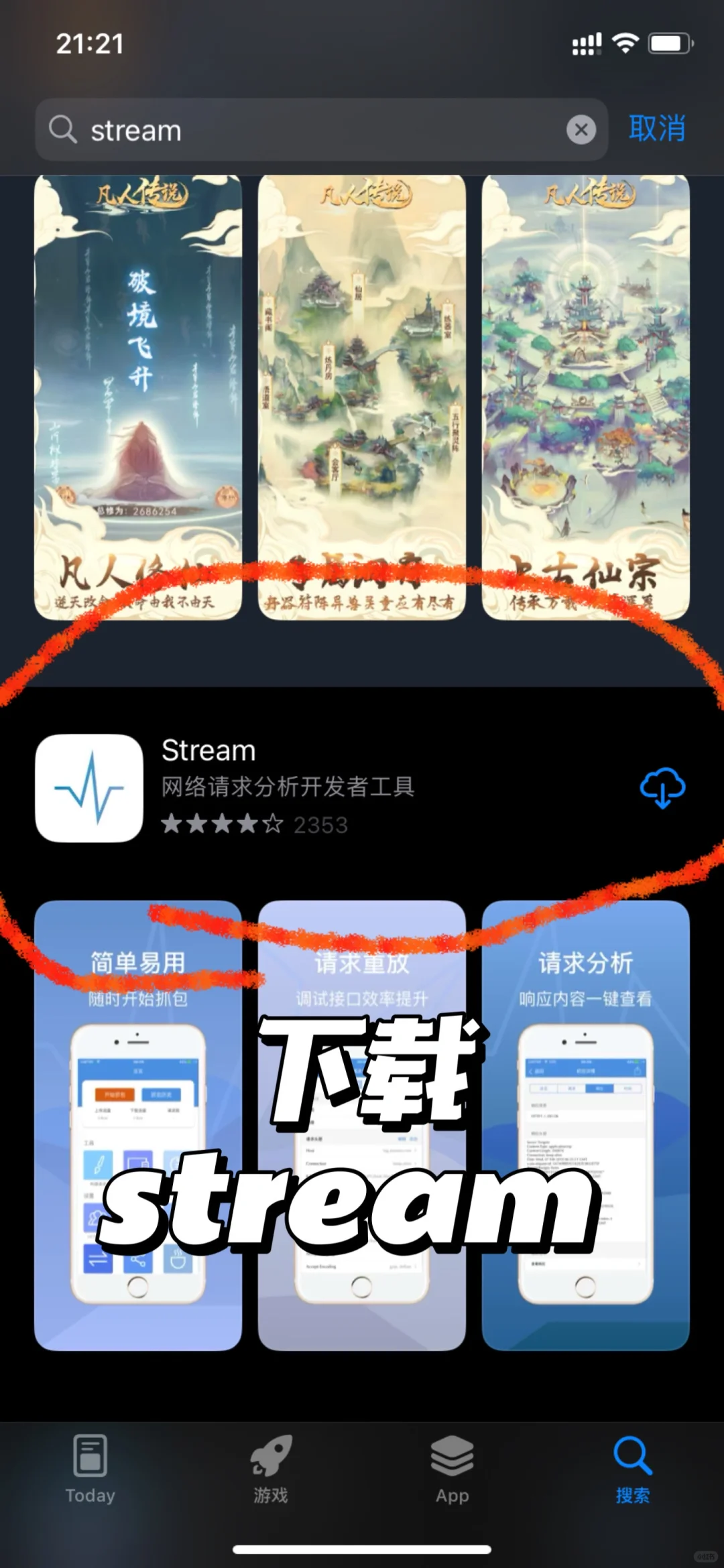Clear the search with the x button
This screenshot has width=724, height=1568.
pos(581,129)
